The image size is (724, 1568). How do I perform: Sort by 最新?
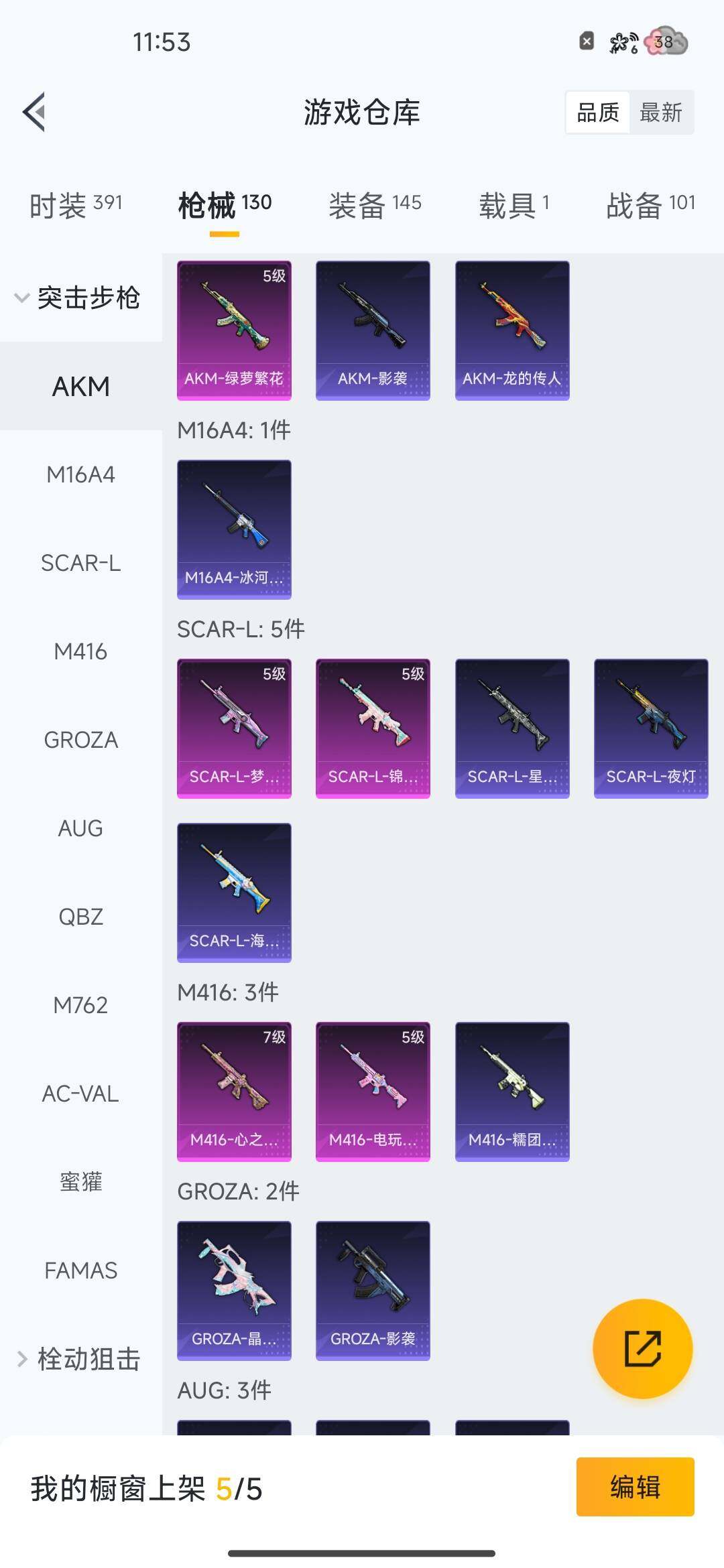click(660, 113)
